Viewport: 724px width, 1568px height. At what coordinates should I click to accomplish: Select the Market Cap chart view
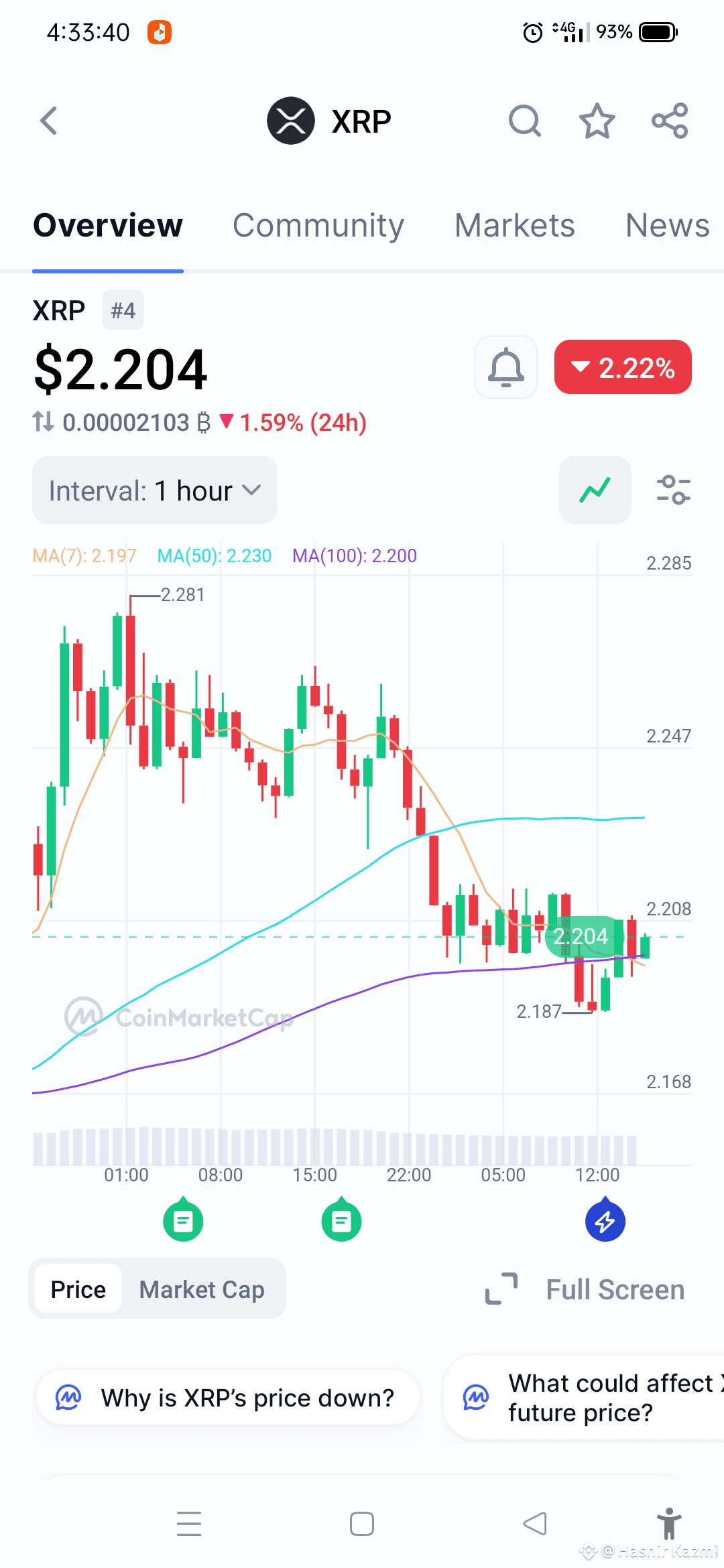202,1289
